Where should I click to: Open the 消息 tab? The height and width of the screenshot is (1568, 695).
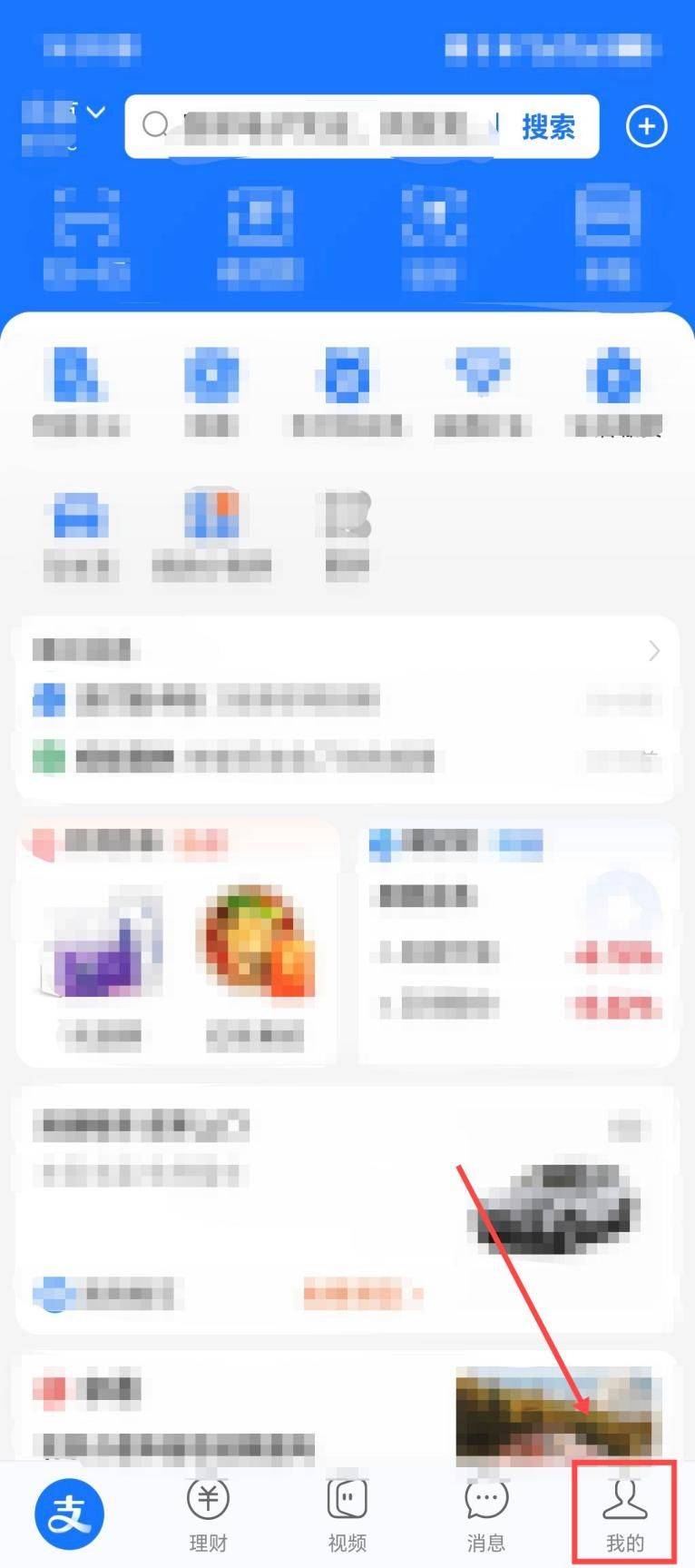pos(485,1514)
